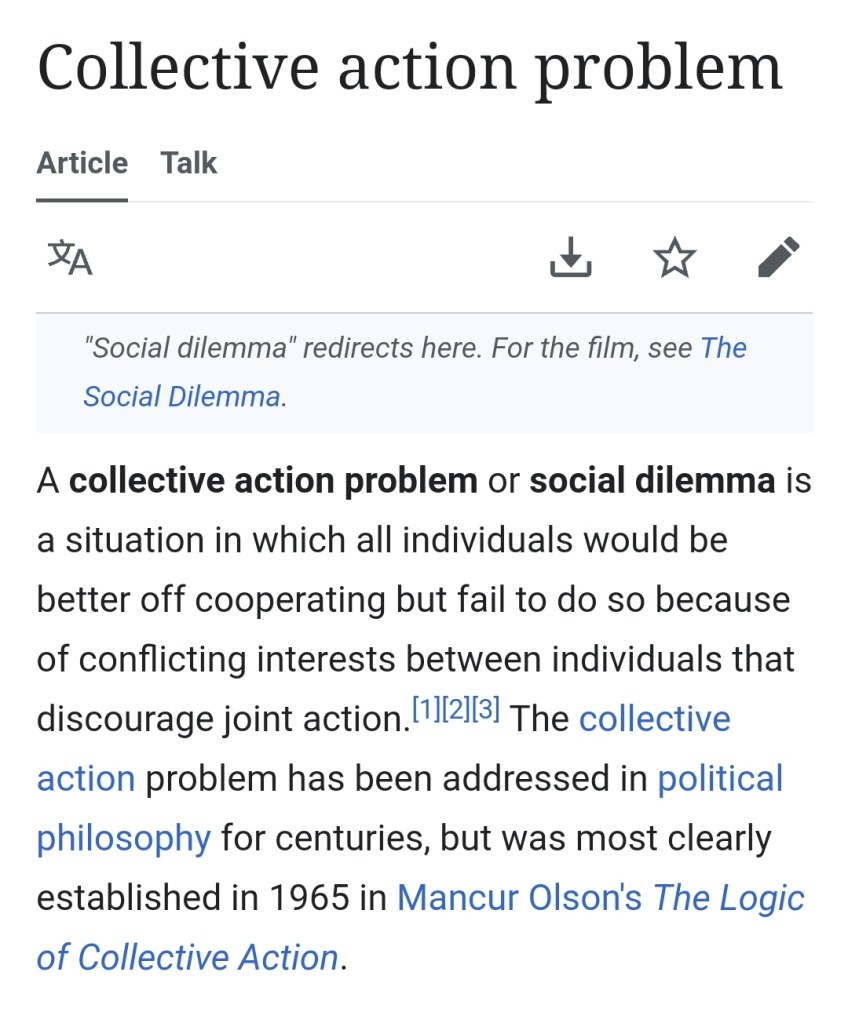Select the Article tab
This screenshot has height=1023, width=848.
pos(82,163)
